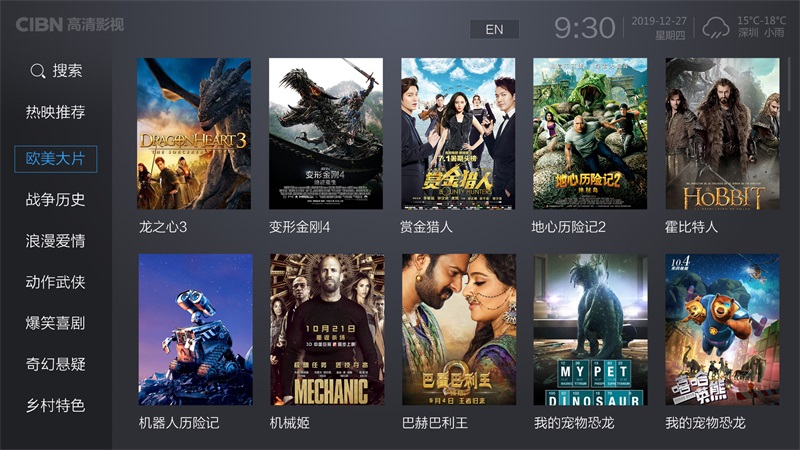
Task: Open the cartoon bear poster movie
Action: [x=722, y=329]
